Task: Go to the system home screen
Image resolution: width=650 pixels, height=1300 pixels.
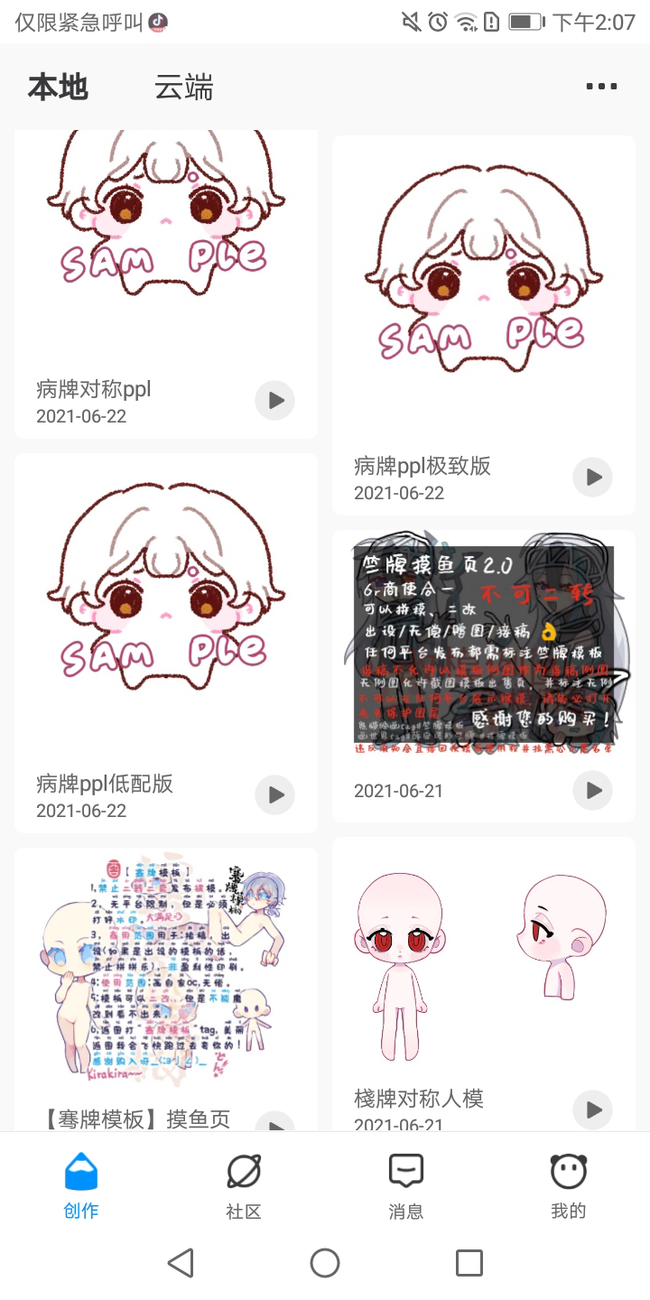Action: pos(325,1263)
